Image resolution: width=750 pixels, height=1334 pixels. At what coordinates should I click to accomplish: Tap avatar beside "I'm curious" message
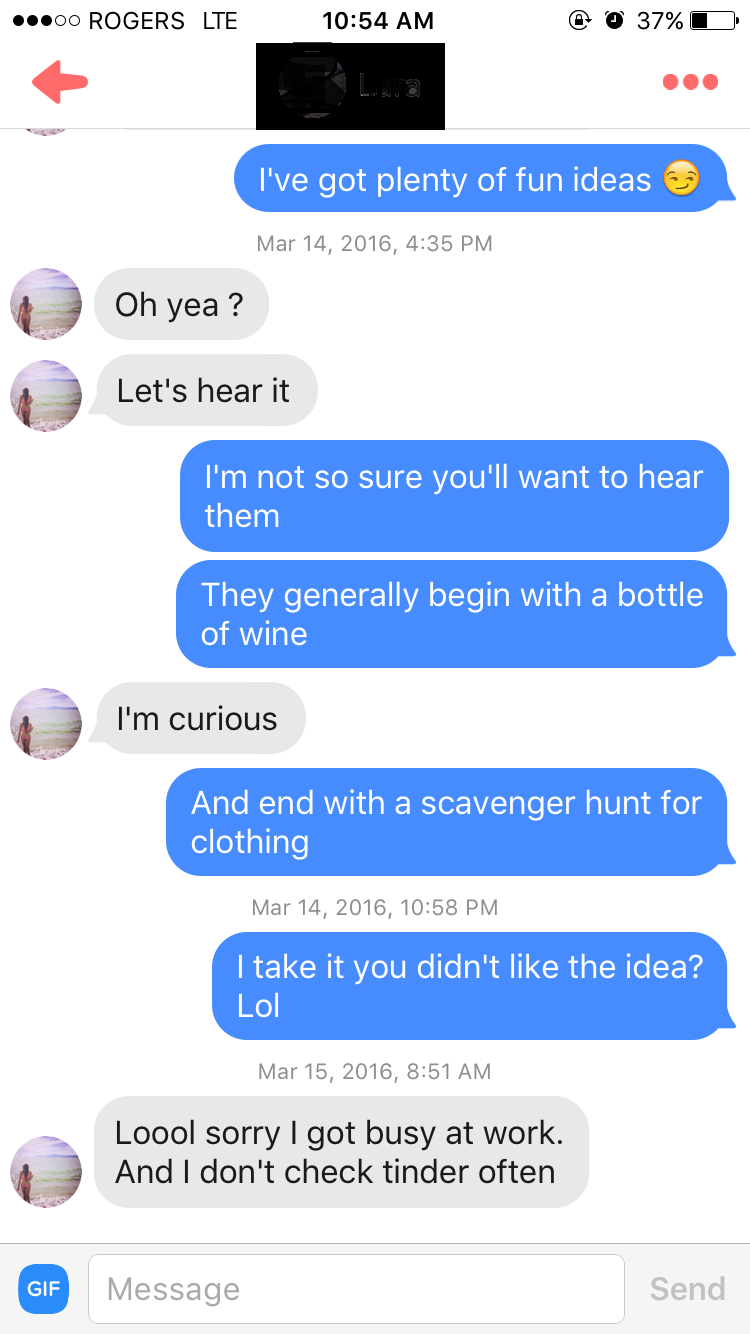(x=46, y=723)
